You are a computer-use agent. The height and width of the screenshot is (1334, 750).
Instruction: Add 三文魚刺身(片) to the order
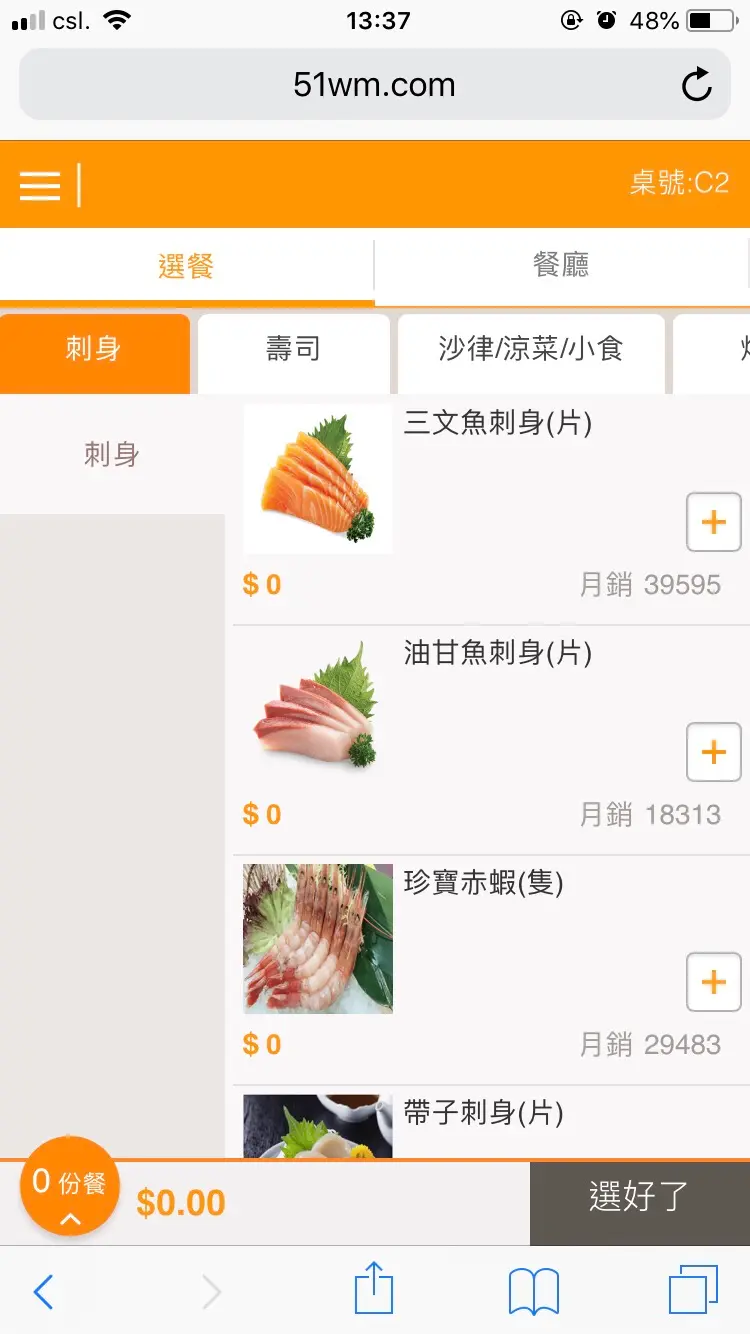click(x=713, y=522)
